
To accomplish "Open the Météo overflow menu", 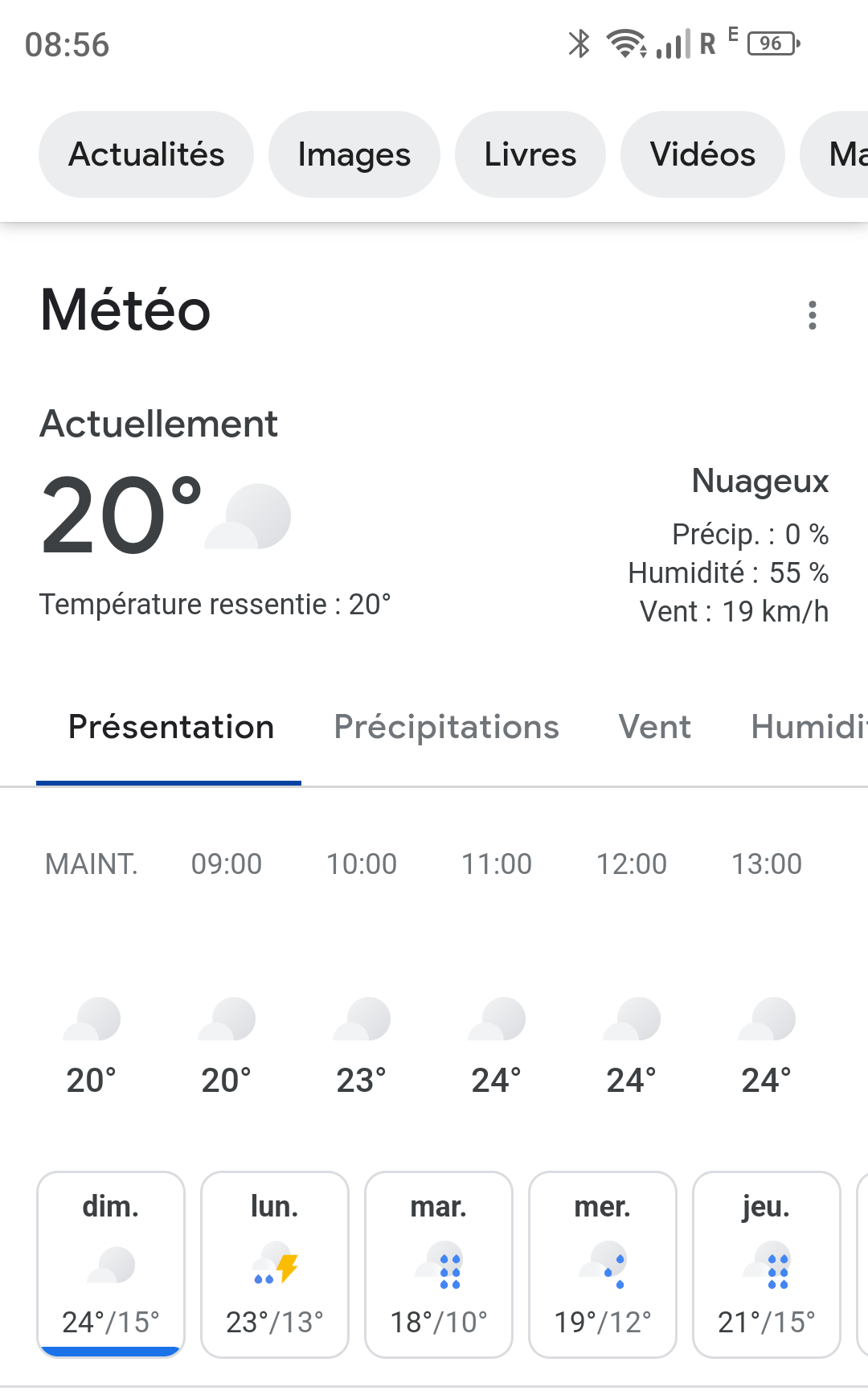I will click(x=813, y=315).
